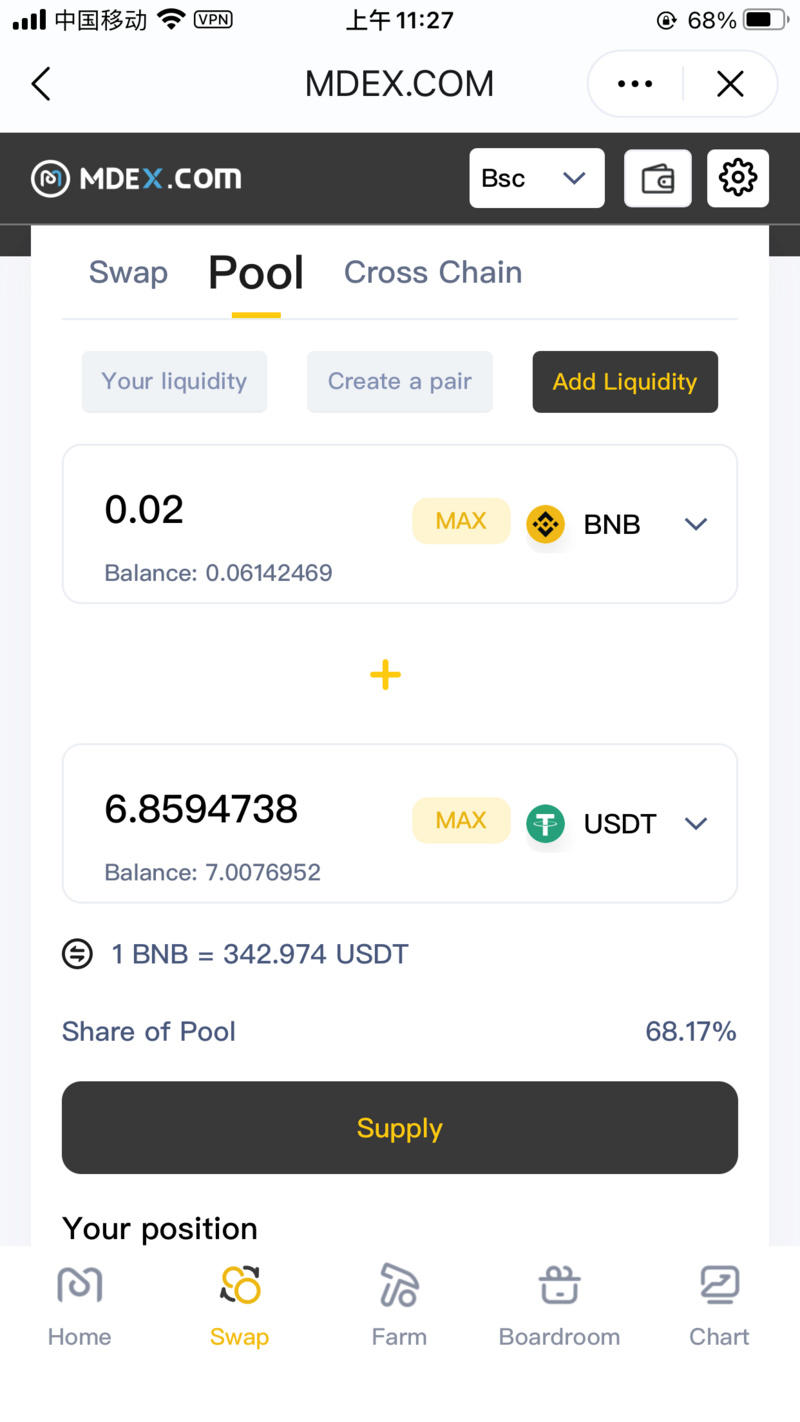Open the Boardroom tab

click(x=559, y=1304)
